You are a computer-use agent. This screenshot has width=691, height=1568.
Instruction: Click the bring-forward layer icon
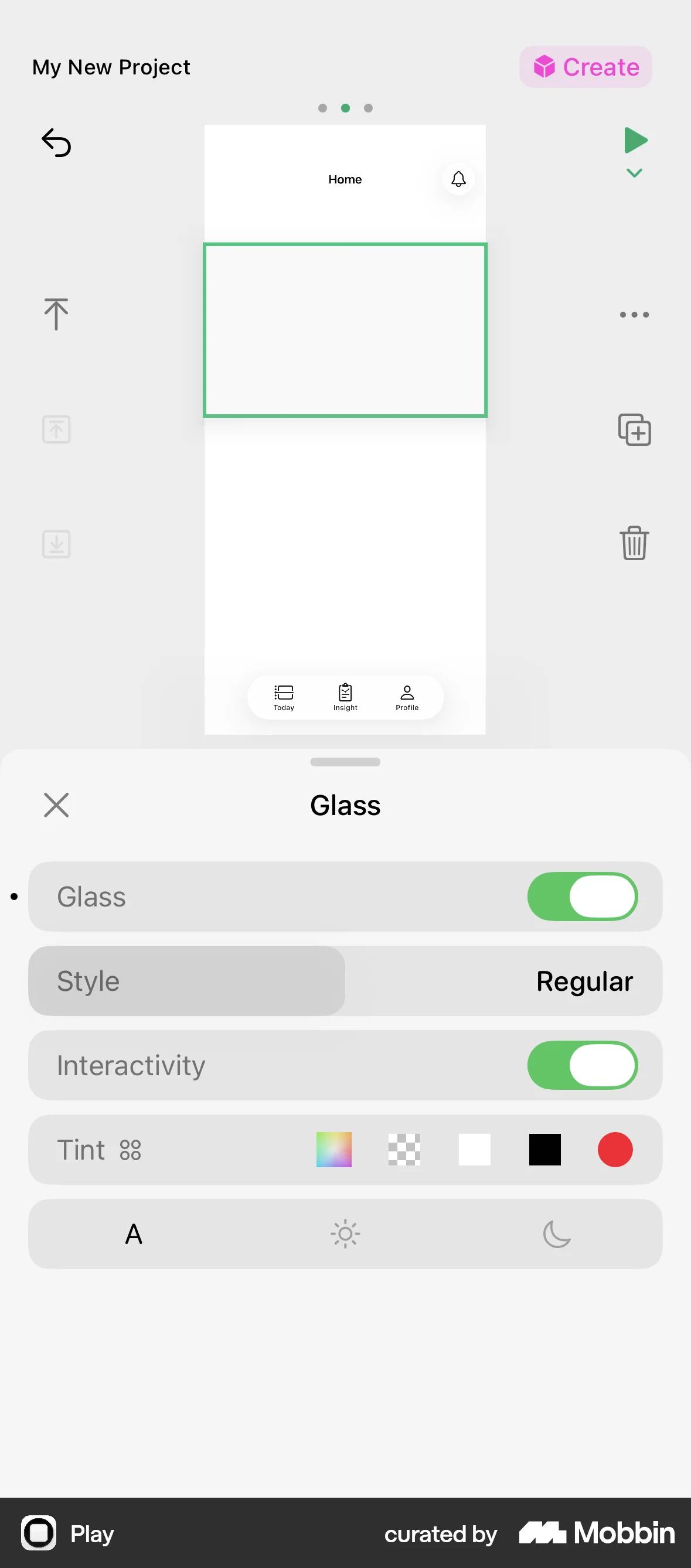pyautogui.click(x=56, y=429)
